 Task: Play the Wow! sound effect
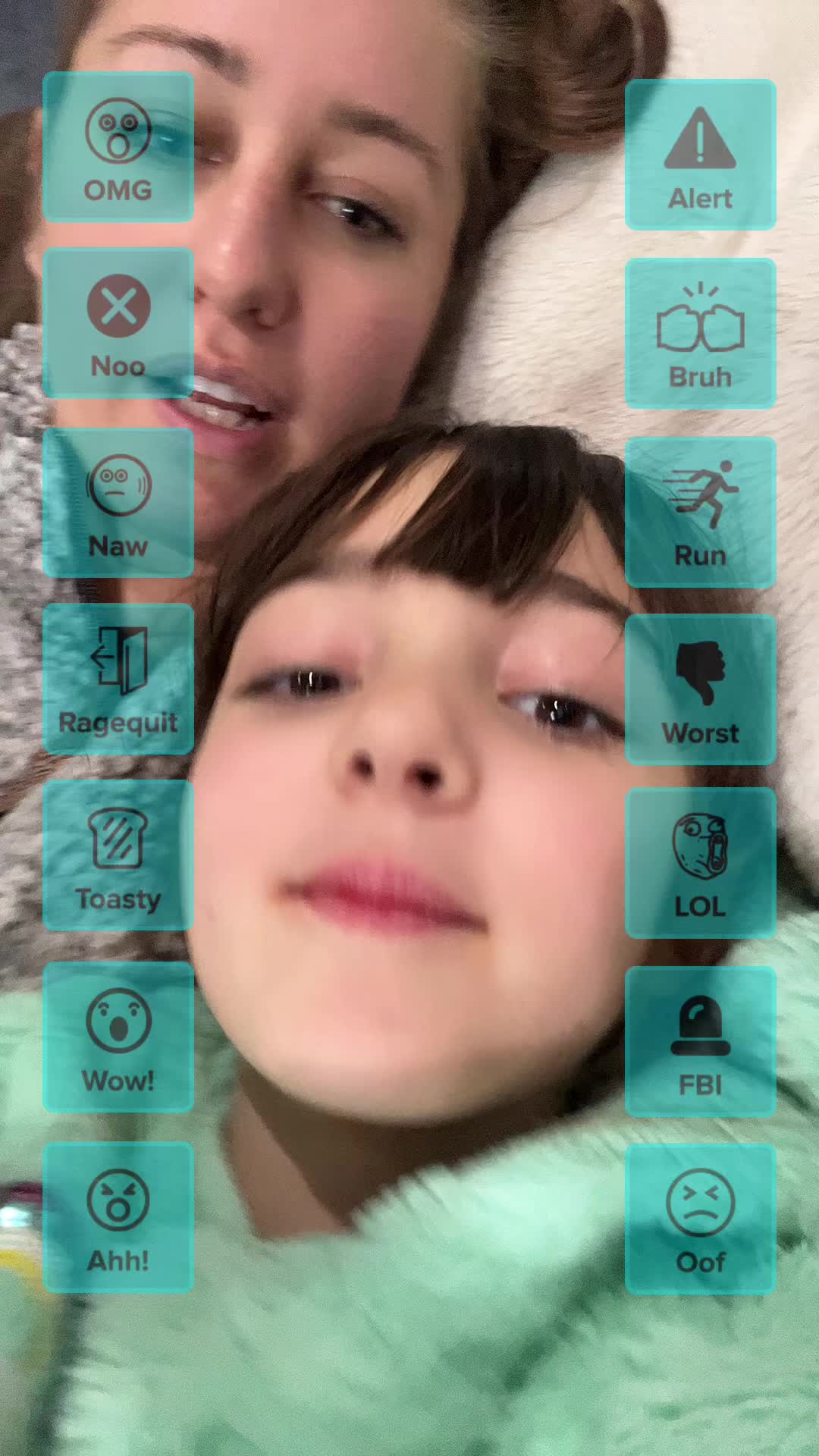pos(118,1037)
